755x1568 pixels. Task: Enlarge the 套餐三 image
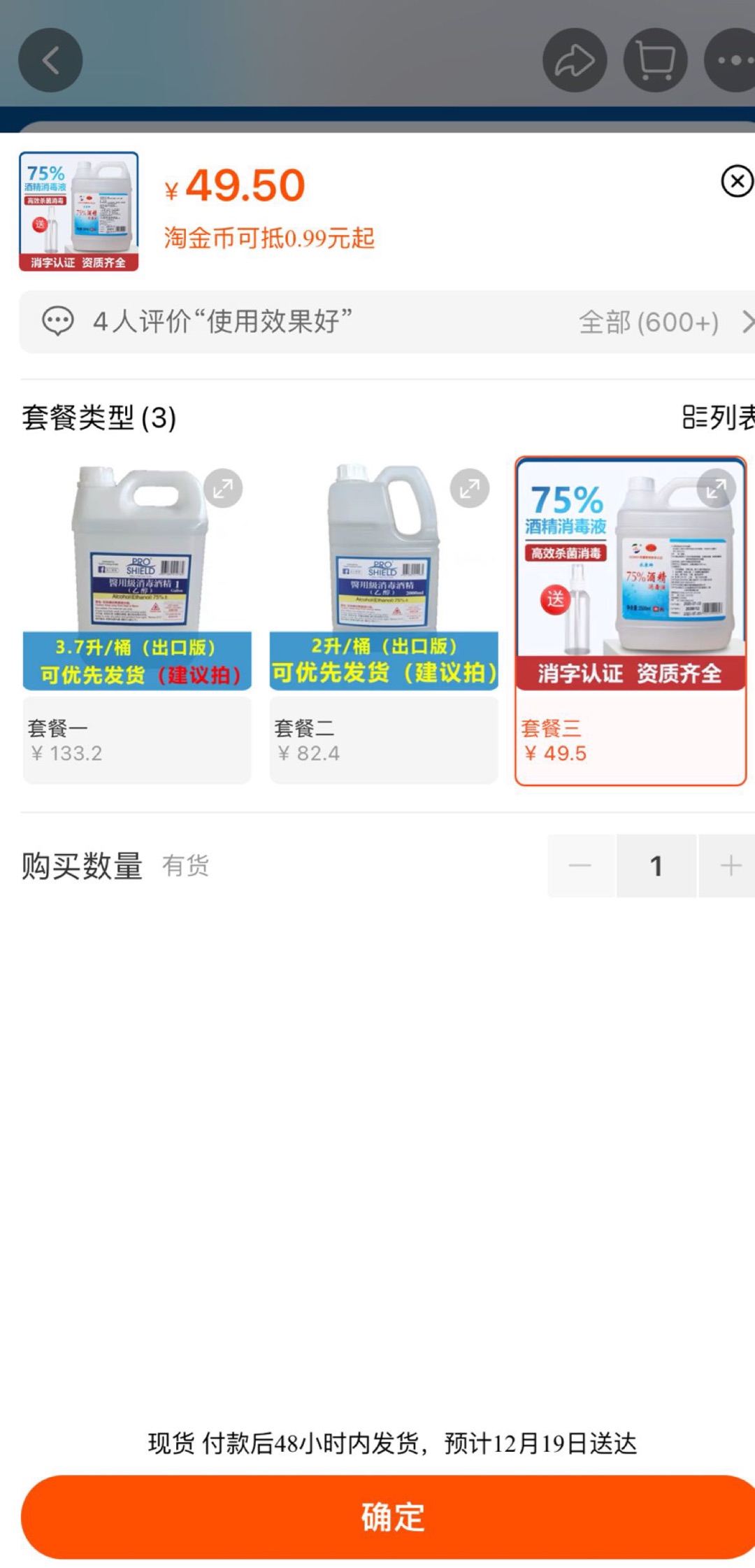(x=716, y=488)
